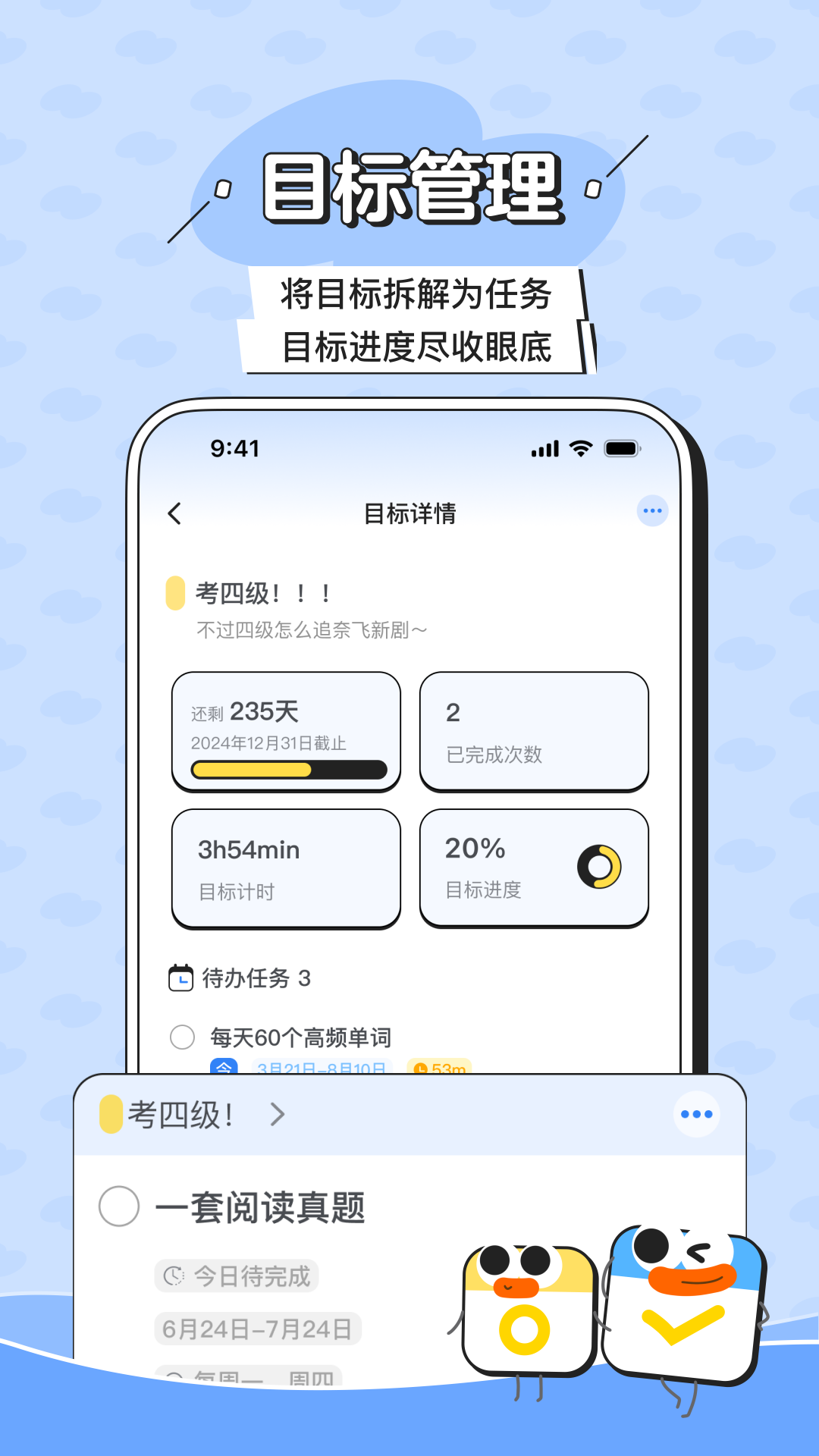Open the 3h54min 目标计时 card
This screenshot has width=819, height=1456.
pyautogui.click(x=285, y=868)
